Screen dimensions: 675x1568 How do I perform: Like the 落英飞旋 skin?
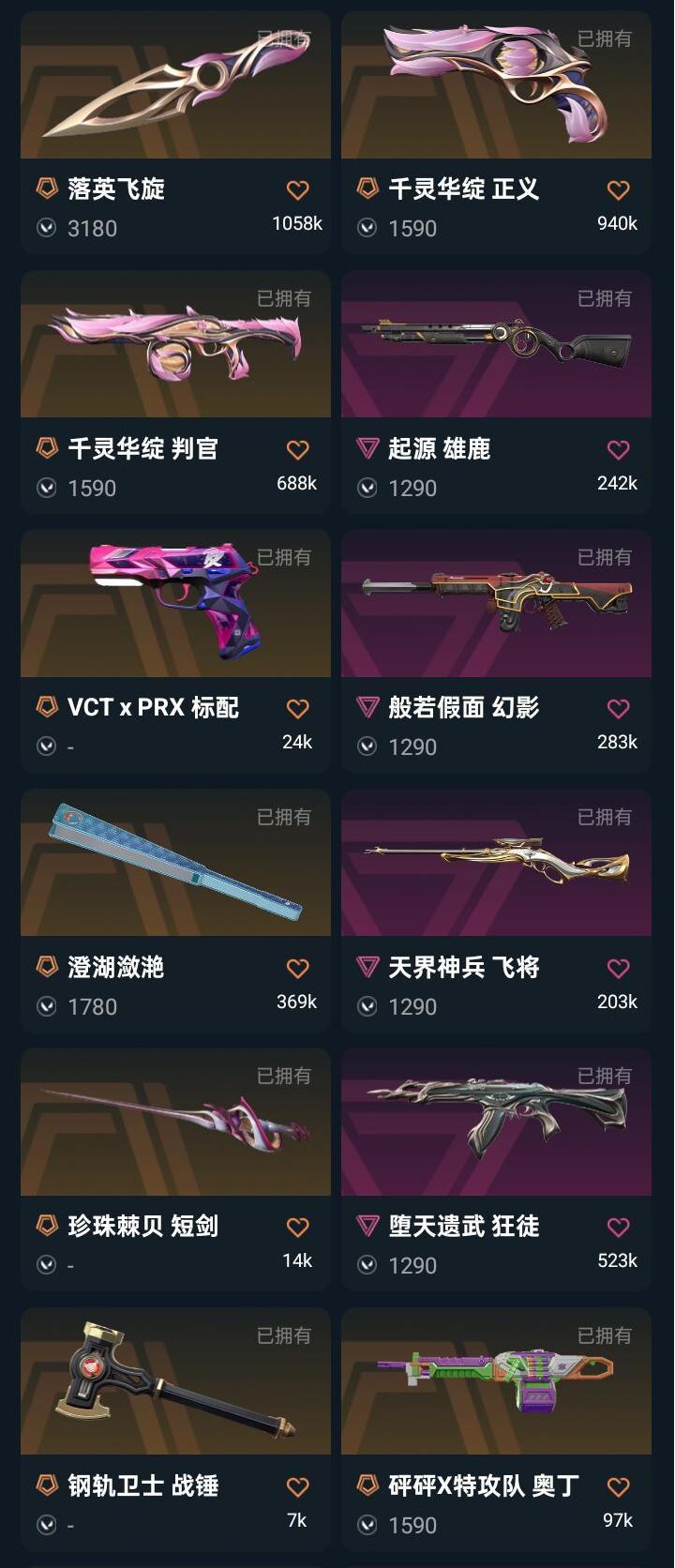click(298, 190)
